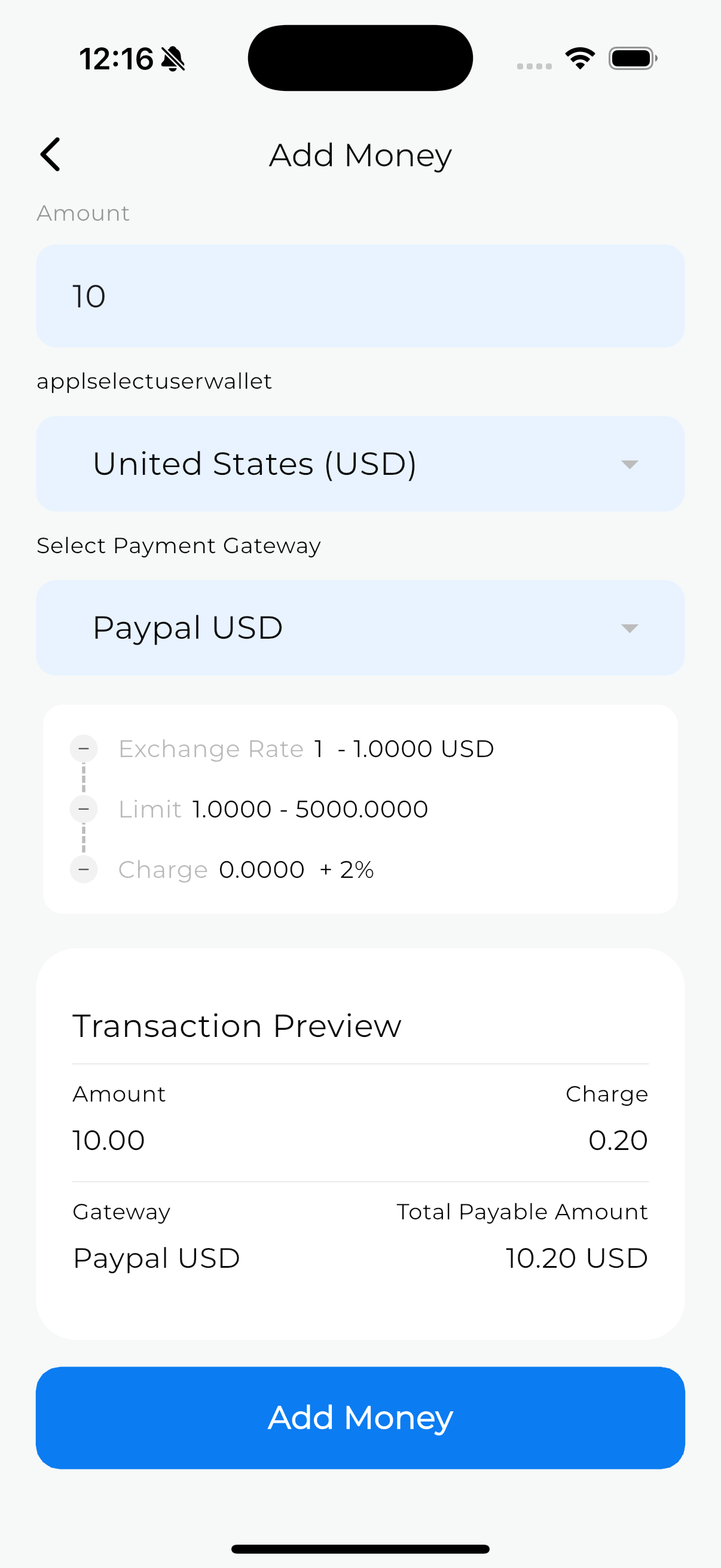Tap the minus icon beside Exchange Rate
This screenshot has width=721, height=1568.
(x=83, y=748)
